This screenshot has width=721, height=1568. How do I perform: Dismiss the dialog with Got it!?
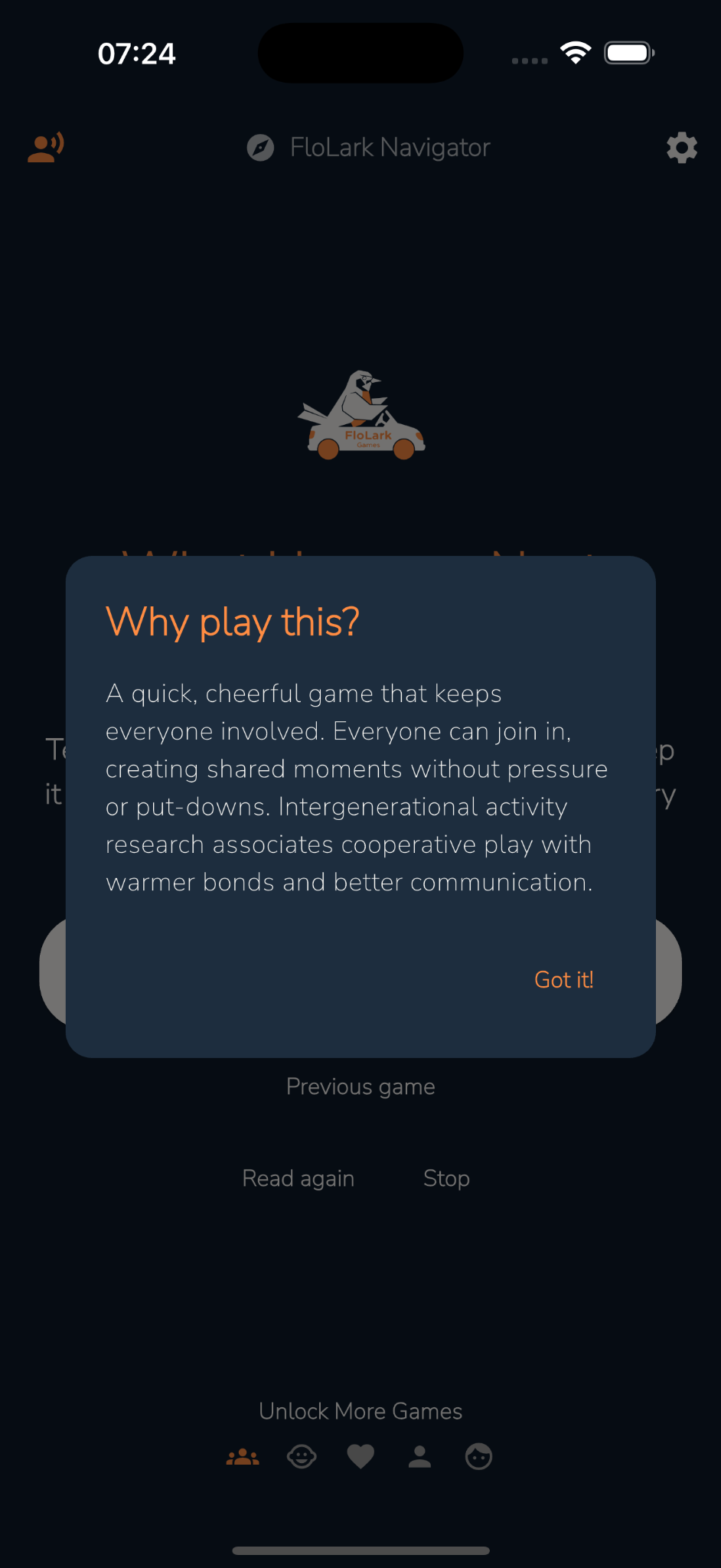563,980
